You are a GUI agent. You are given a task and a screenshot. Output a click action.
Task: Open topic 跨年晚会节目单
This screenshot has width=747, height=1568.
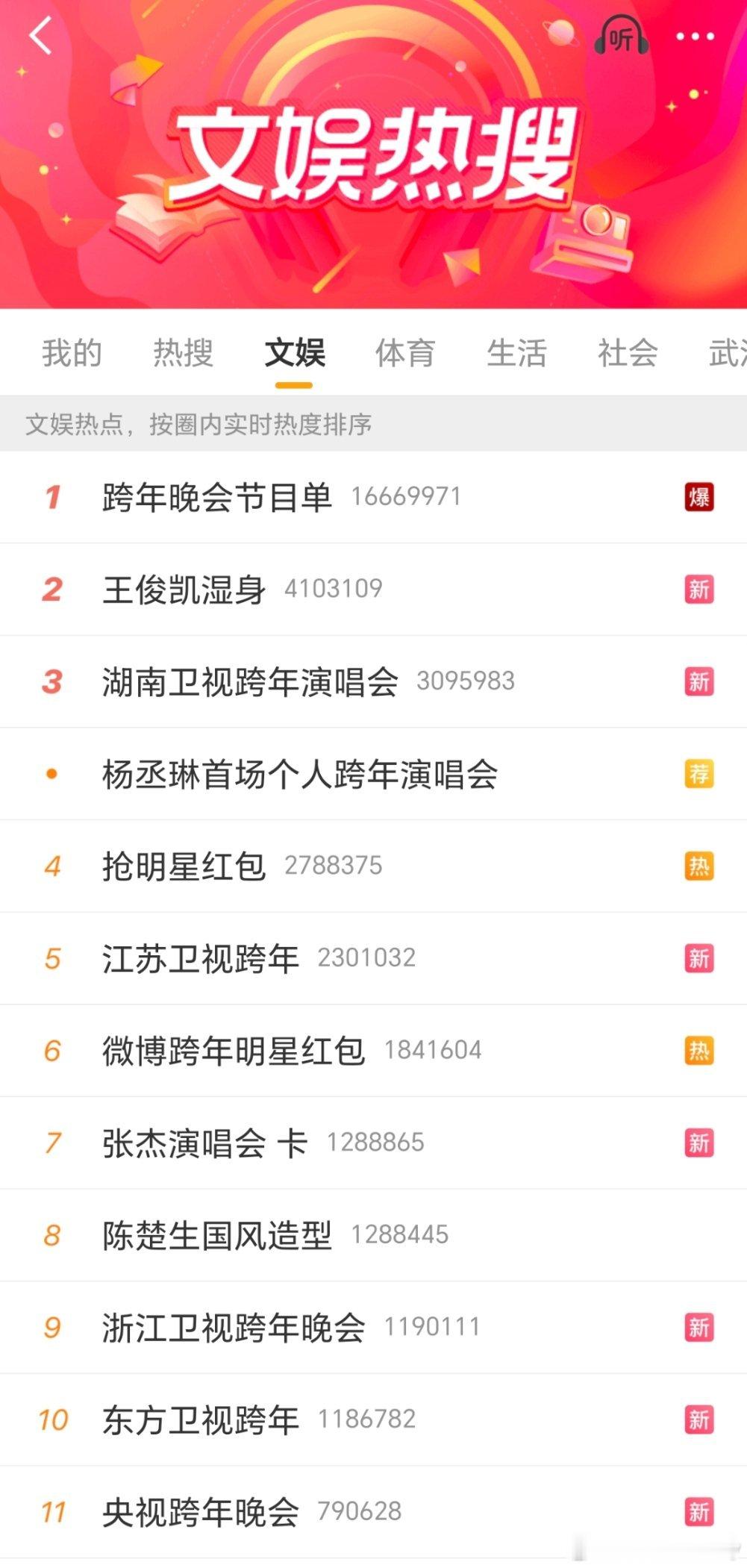point(216,496)
